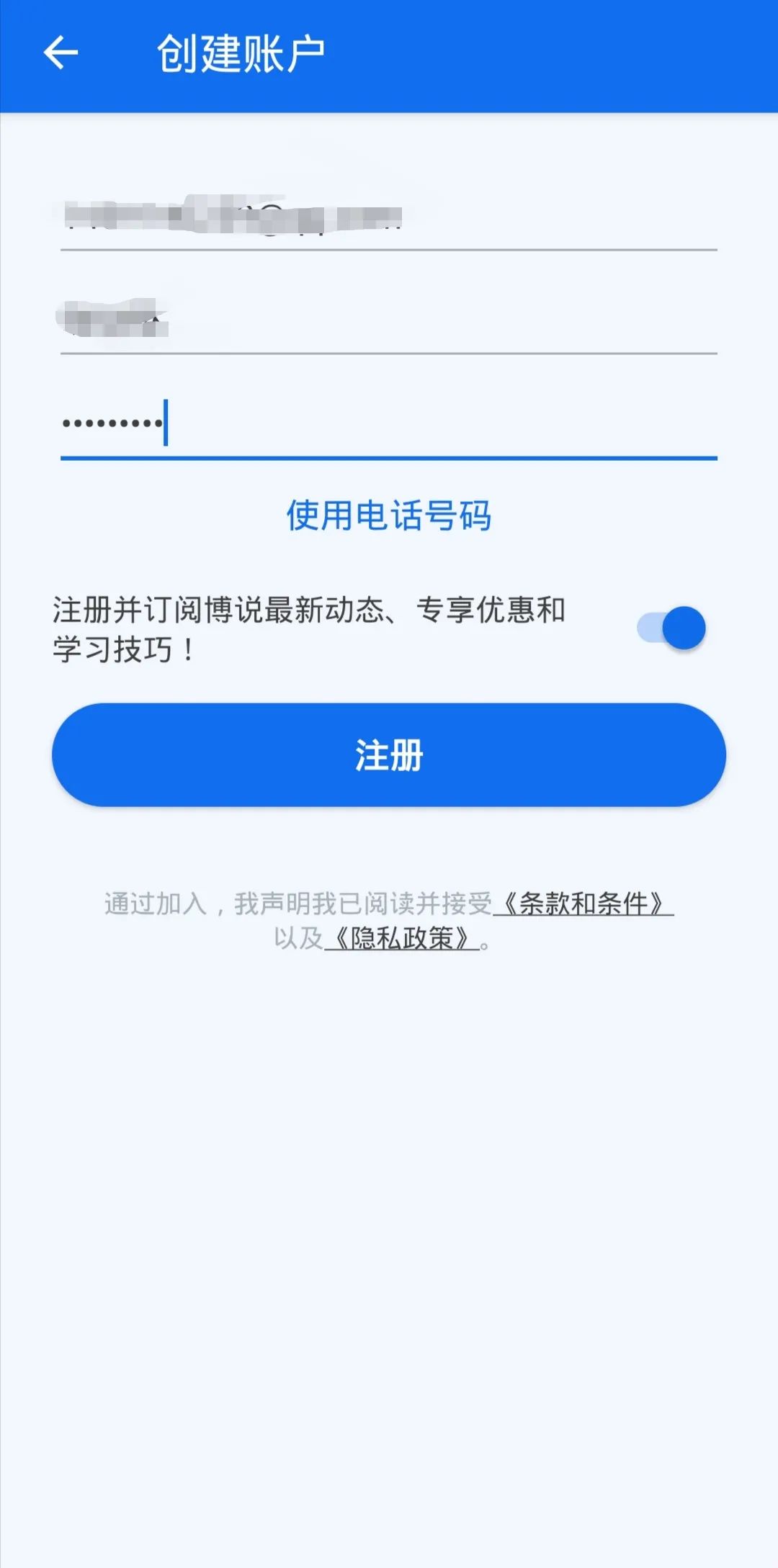This screenshot has width=778, height=1568.
Task: Open 《条款和条件》 link
Action: 583,904
